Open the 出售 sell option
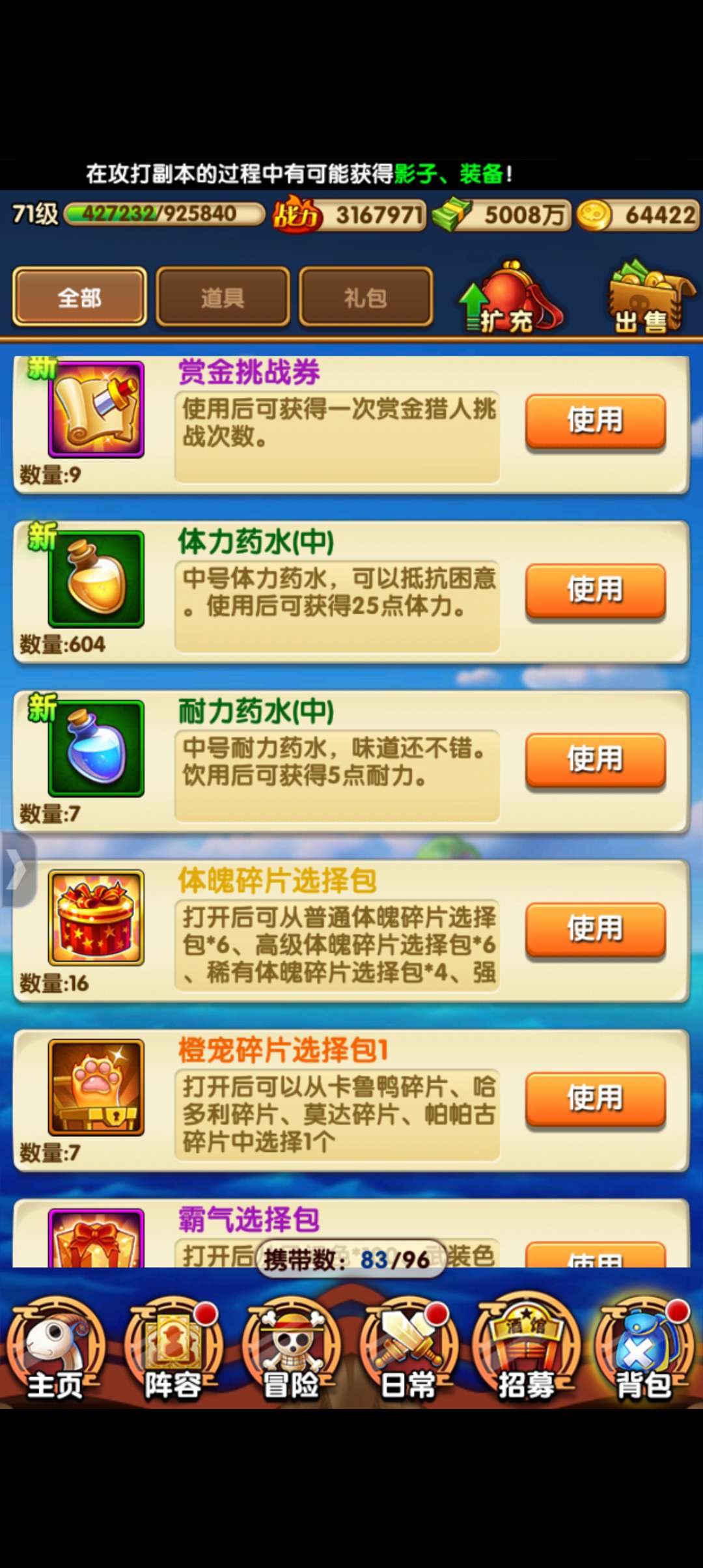Screen dimensions: 703x1568 point(648,299)
